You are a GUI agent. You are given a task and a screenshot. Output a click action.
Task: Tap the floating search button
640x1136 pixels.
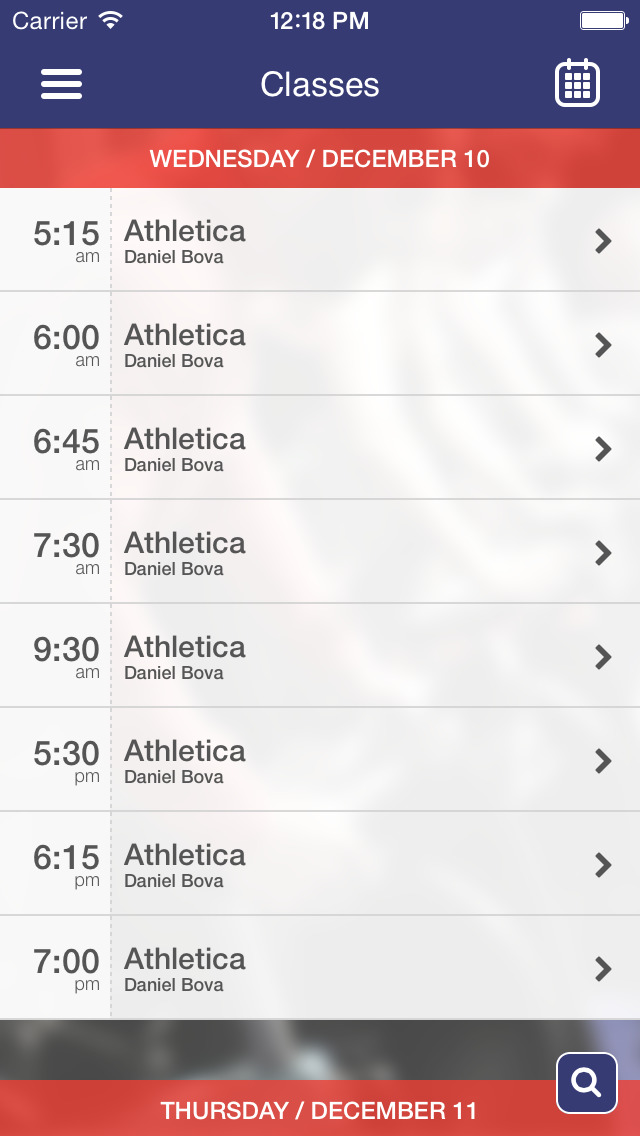click(586, 1082)
